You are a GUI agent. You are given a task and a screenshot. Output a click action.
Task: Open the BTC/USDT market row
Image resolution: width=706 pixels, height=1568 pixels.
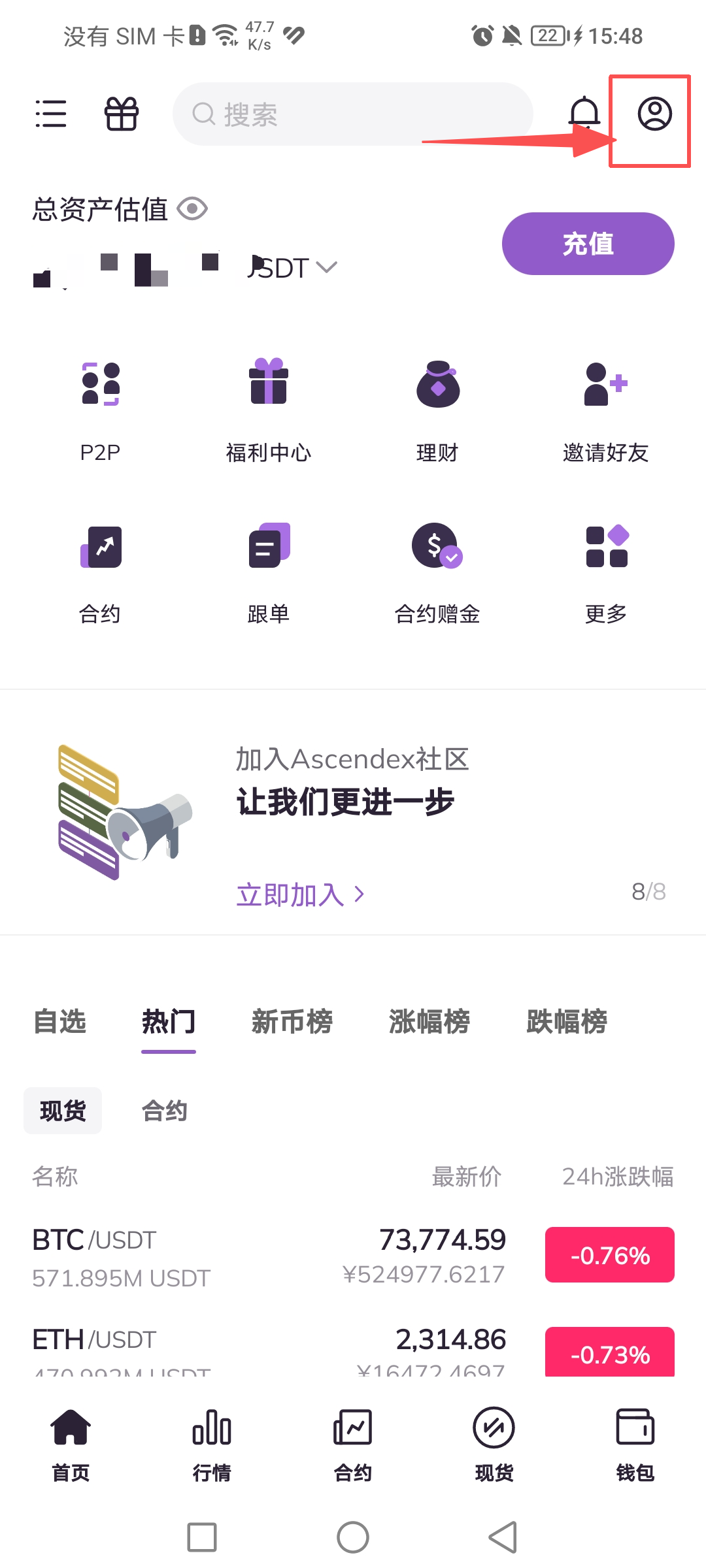[353, 1256]
